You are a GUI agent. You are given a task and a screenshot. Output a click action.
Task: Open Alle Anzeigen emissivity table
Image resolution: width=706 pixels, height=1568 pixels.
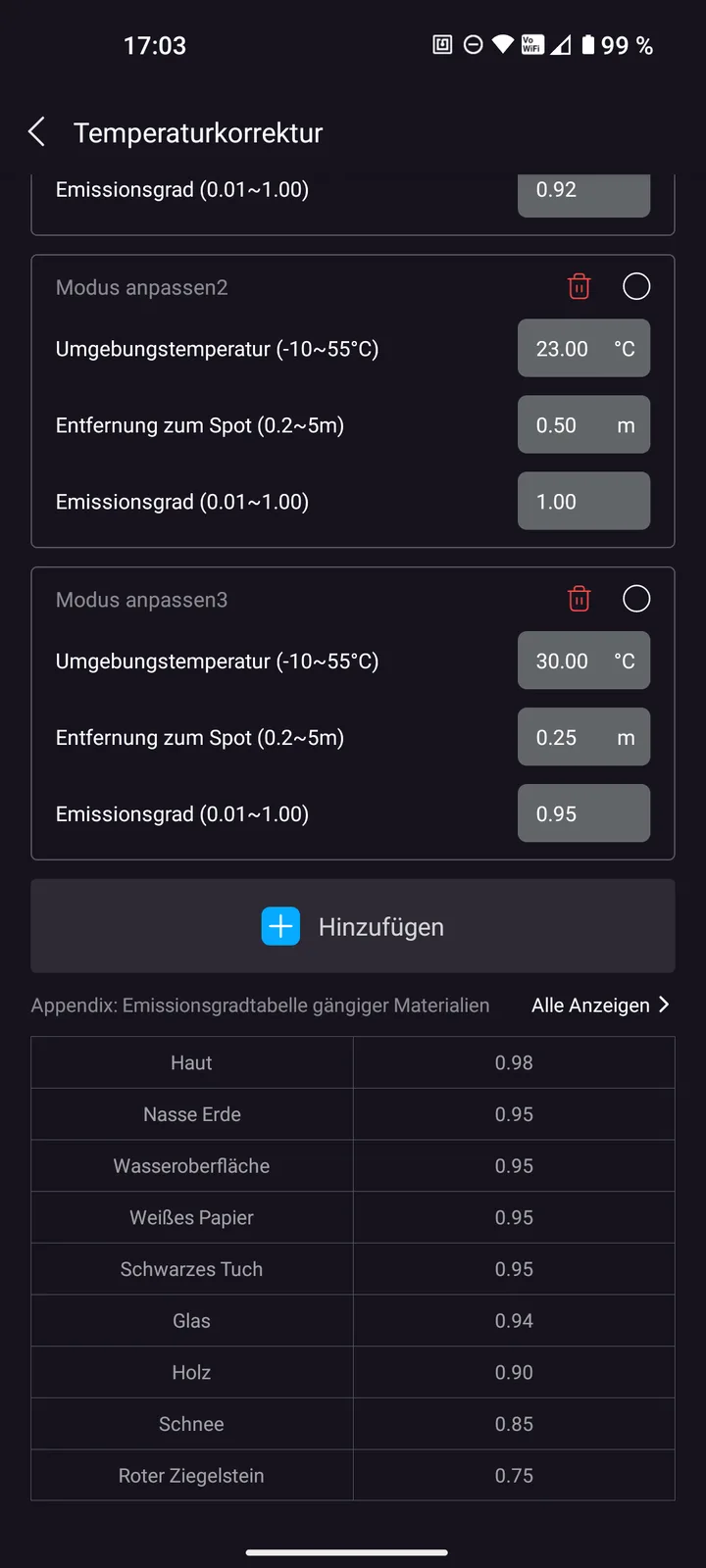coord(600,1004)
